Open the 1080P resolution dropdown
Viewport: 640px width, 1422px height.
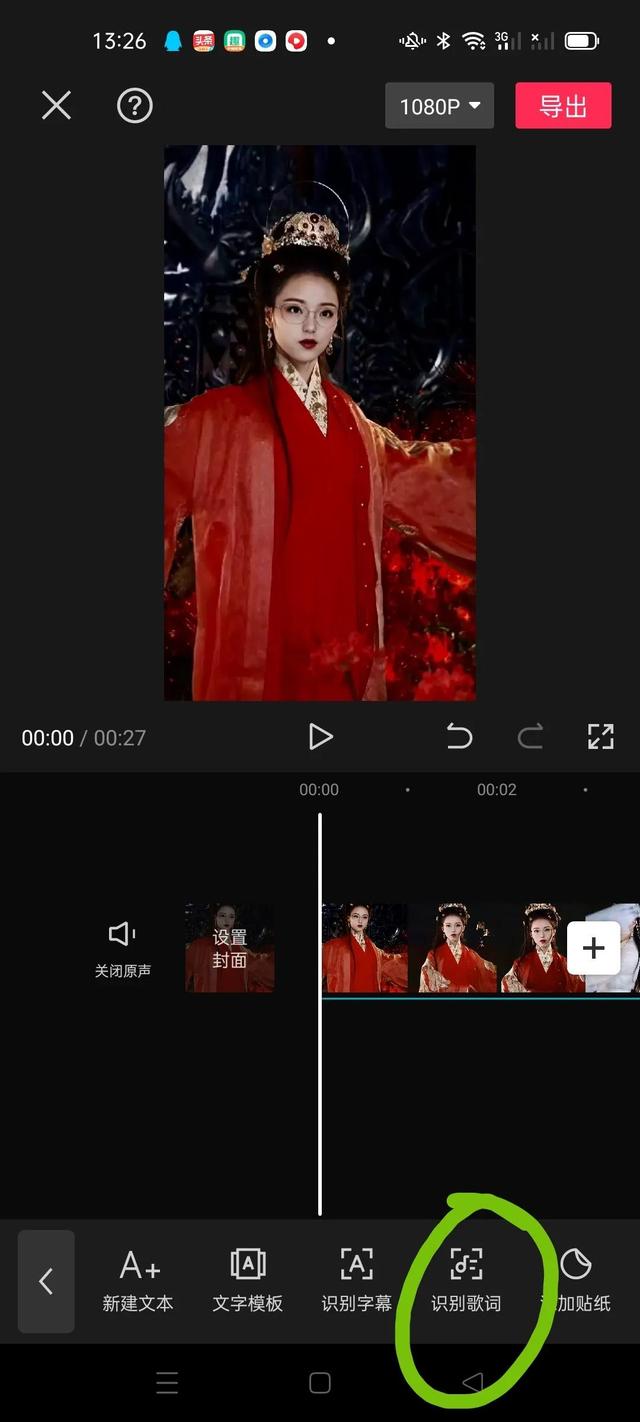click(x=439, y=106)
